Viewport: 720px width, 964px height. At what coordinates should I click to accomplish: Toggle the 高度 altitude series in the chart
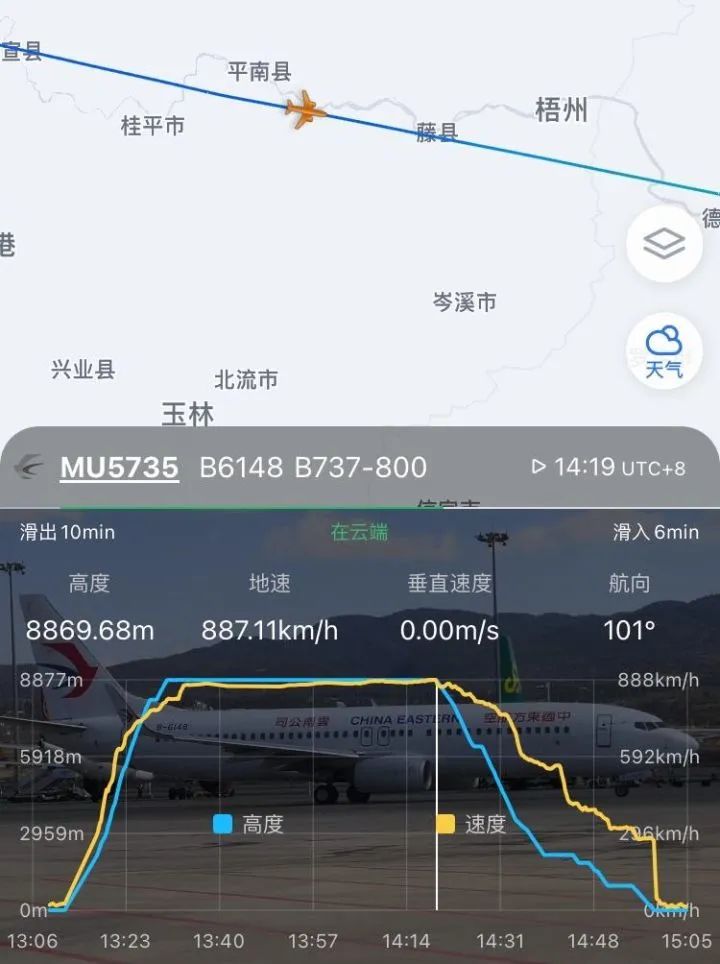(x=250, y=824)
